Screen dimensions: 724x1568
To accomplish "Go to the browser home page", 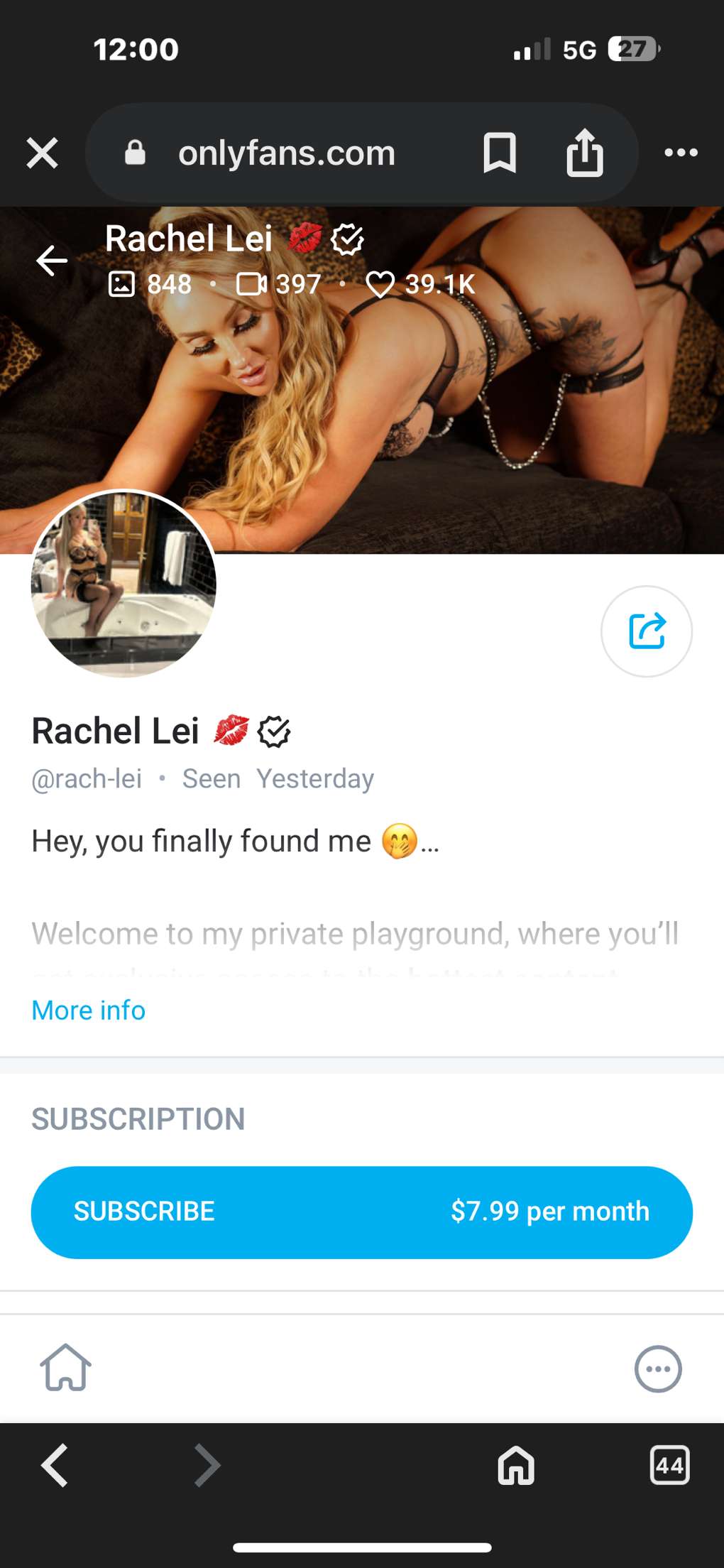I will click(x=516, y=1465).
